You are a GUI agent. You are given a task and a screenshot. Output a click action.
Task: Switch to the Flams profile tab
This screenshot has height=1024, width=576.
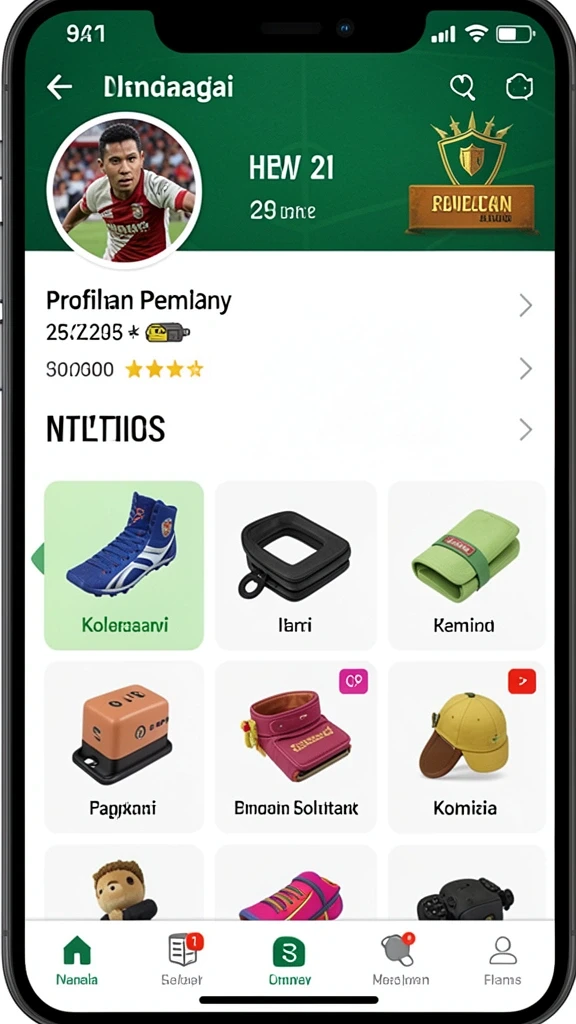503,959
